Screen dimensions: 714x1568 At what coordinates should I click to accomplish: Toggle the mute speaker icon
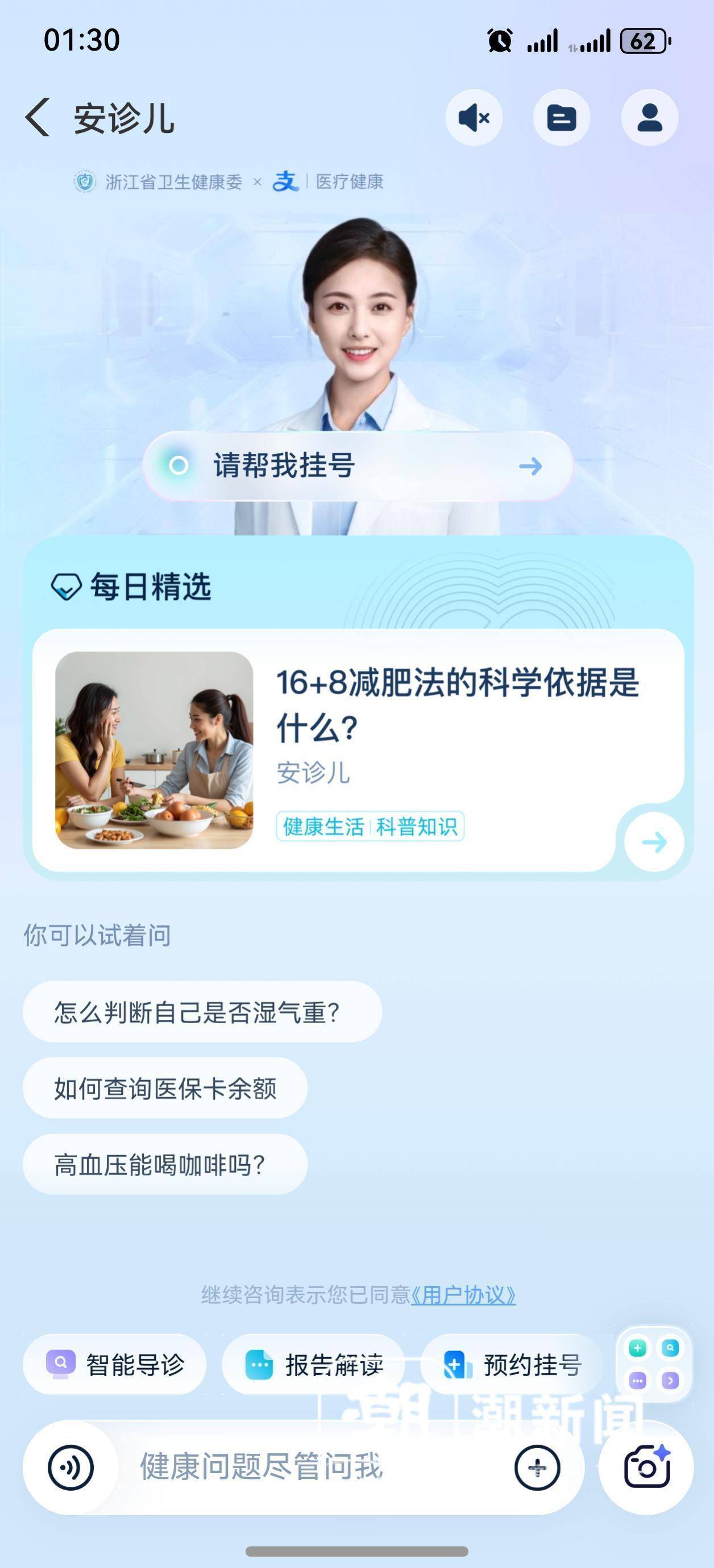pos(474,118)
